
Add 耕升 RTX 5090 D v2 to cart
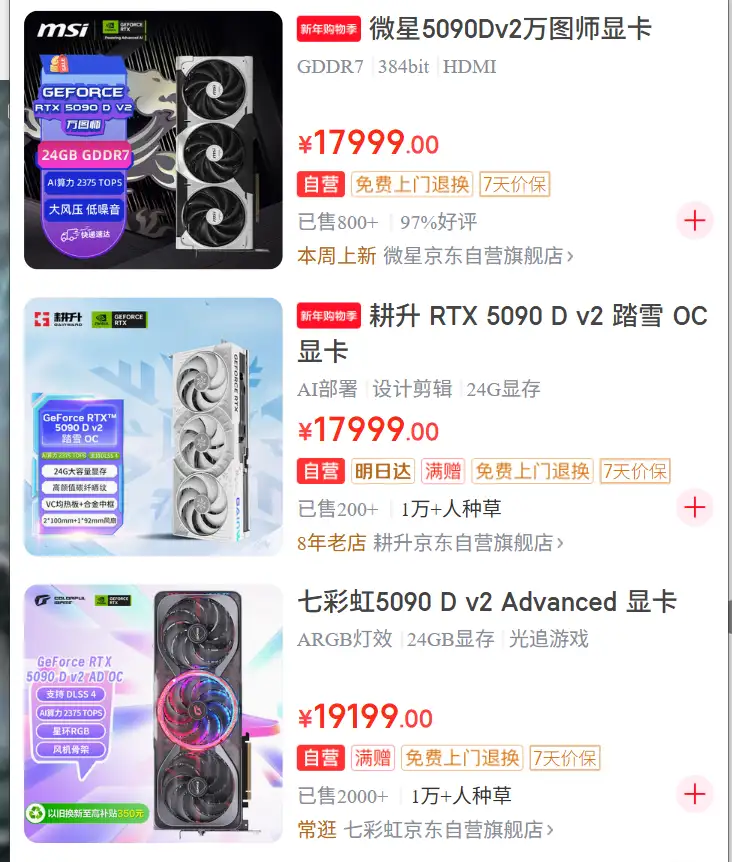695,508
